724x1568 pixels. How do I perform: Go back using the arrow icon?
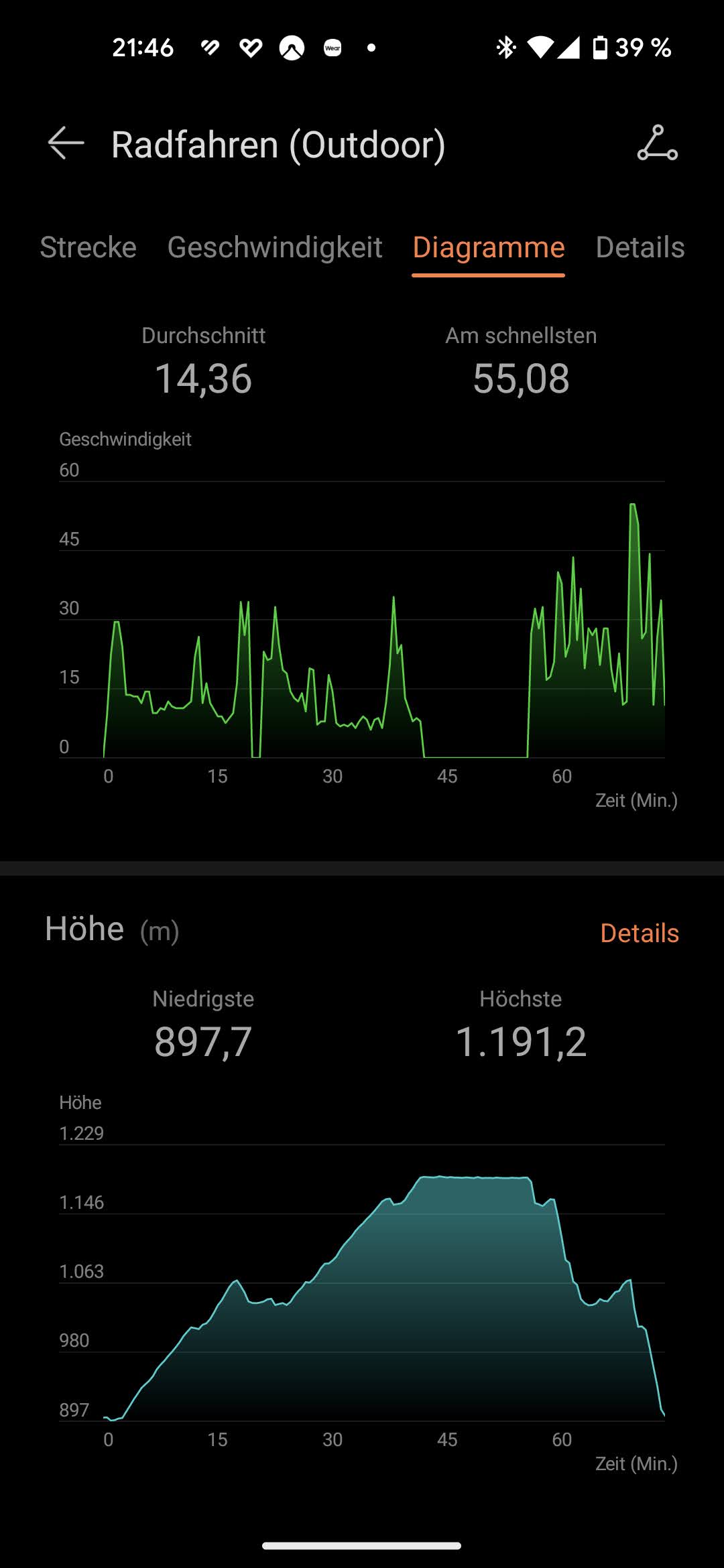point(66,143)
